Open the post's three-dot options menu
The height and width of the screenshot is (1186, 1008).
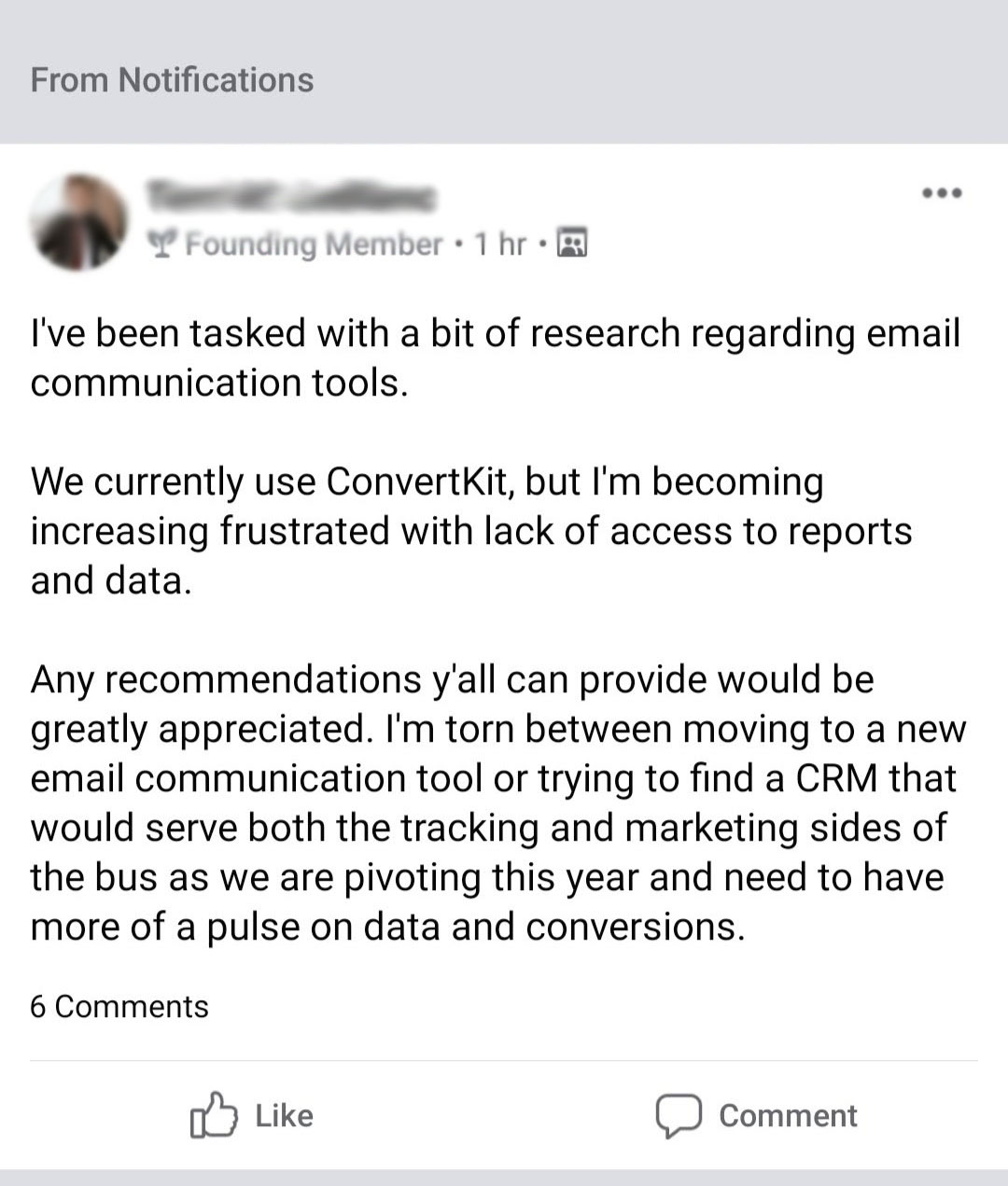click(x=941, y=194)
